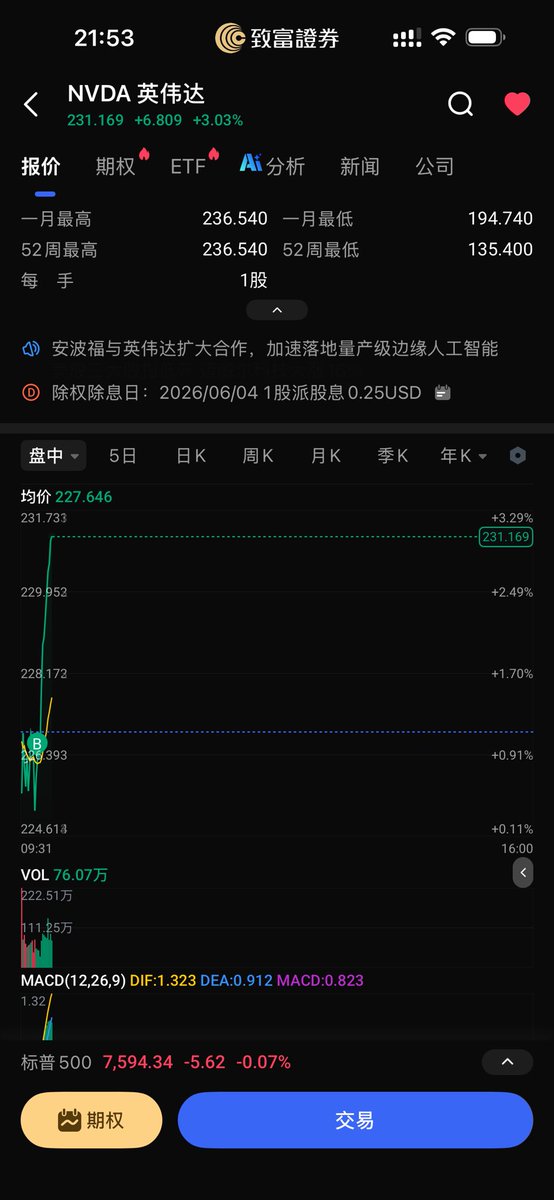Viewport: 554px width, 1200px height.
Task: Go back using the arrow
Action: click(x=31, y=104)
